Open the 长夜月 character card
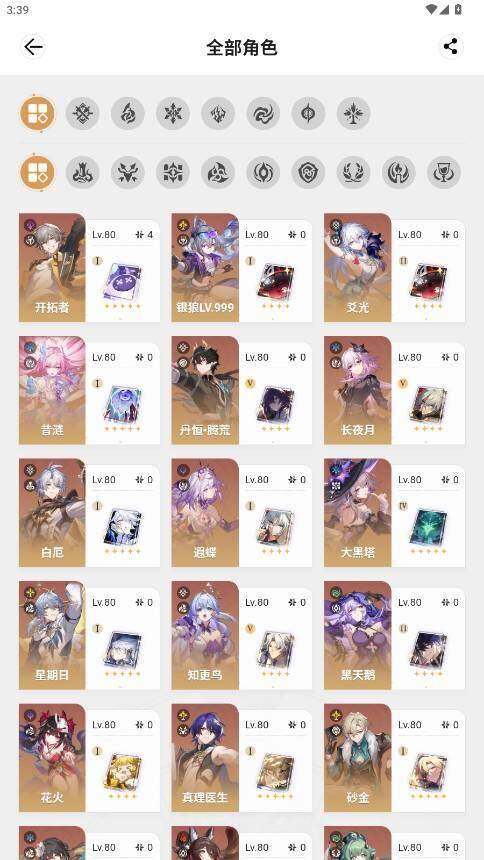The width and height of the screenshot is (484, 860). point(395,390)
